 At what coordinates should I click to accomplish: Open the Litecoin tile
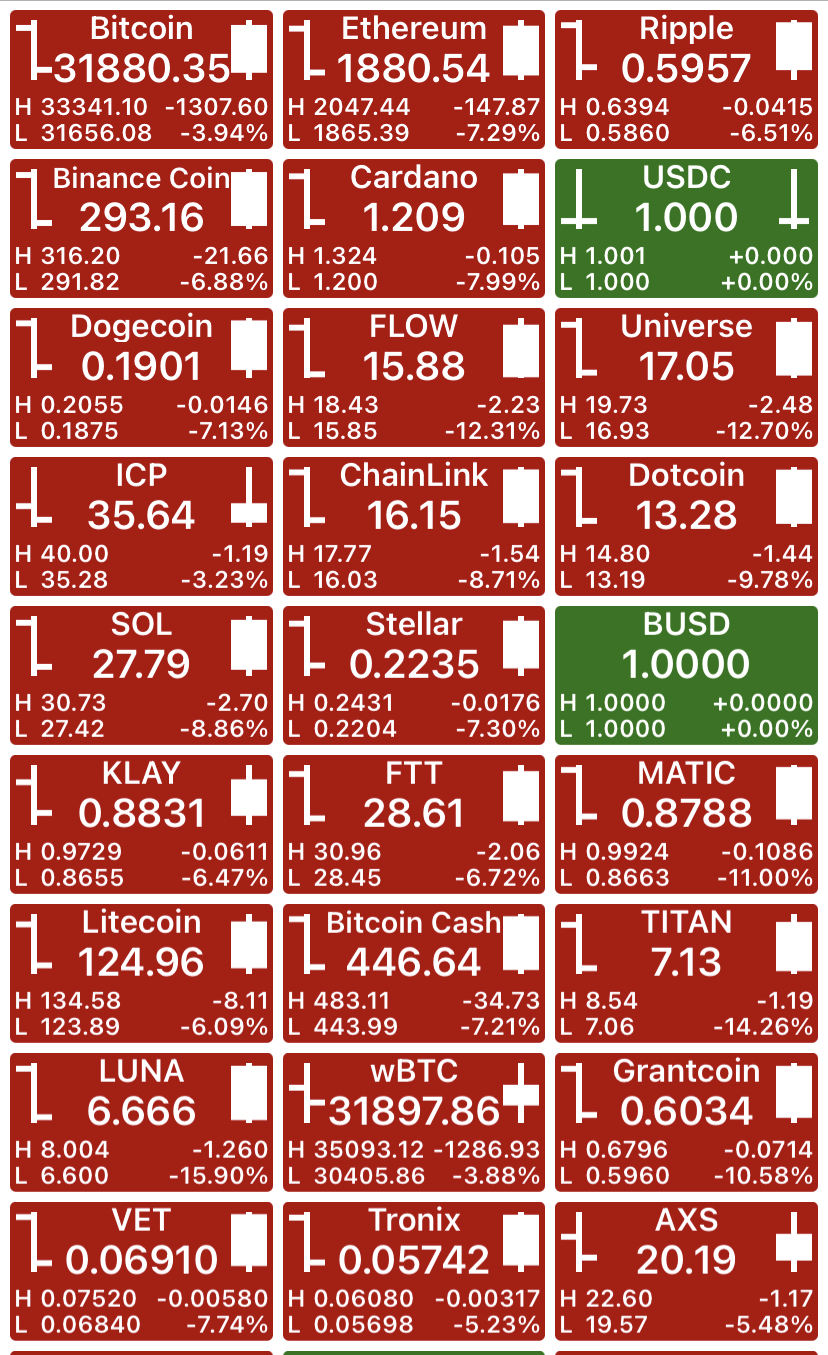(141, 974)
